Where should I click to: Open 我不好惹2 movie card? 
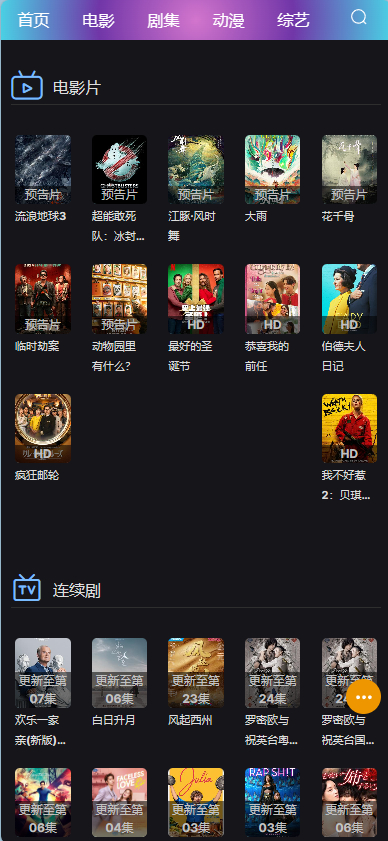point(349,429)
